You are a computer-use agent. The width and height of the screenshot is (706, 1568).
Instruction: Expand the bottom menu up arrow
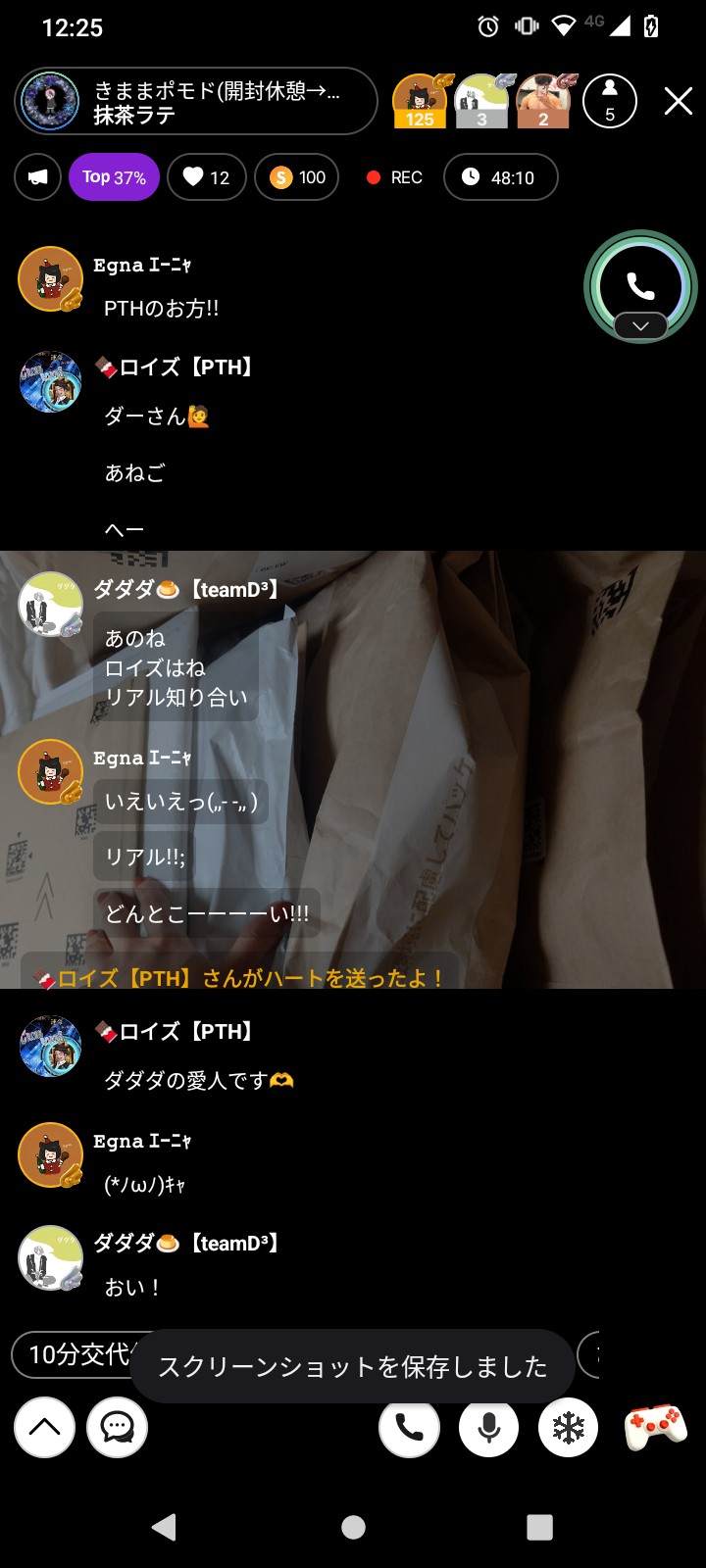coord(44,1427)
